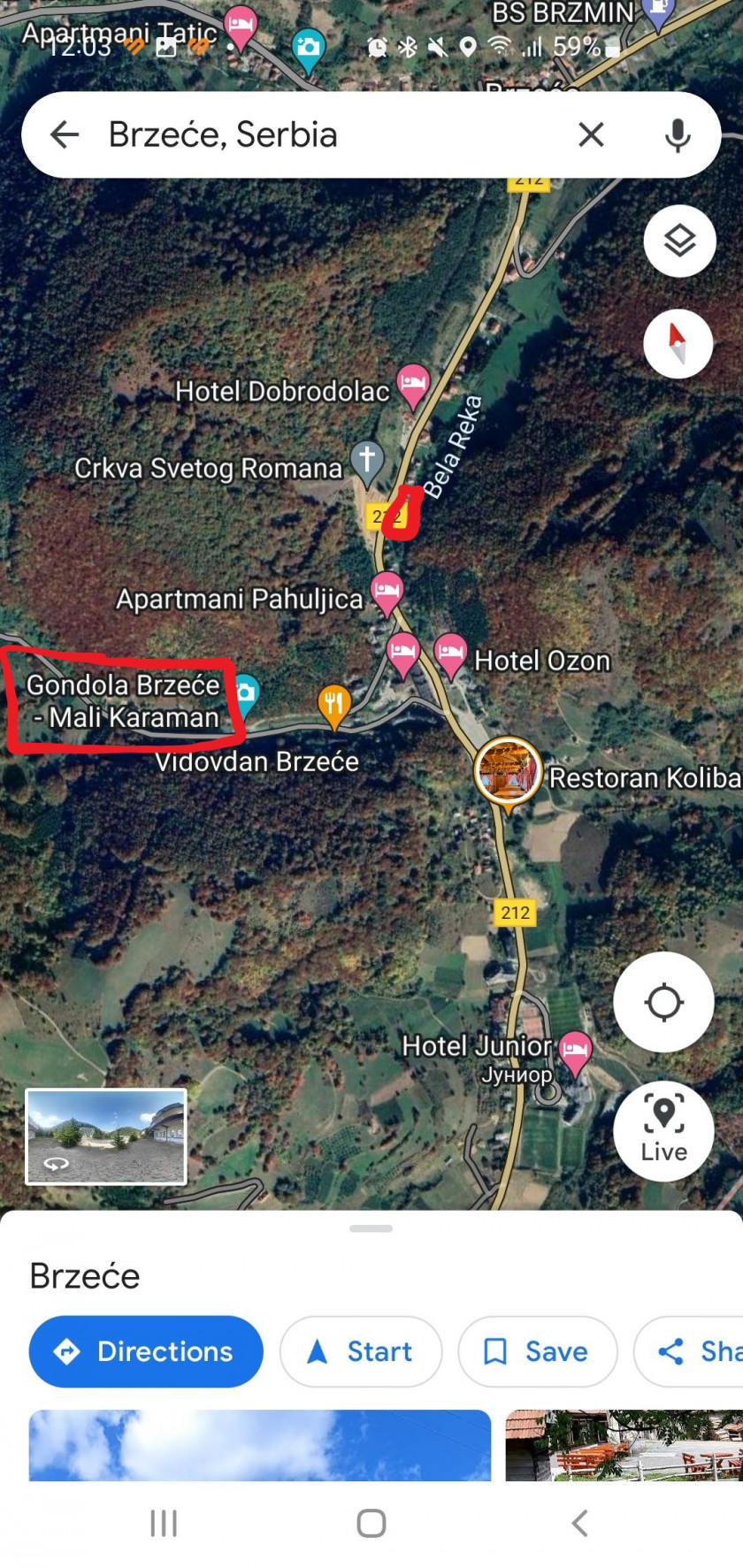The image size is (743, 1568).
Task: Select Hotel Dobrodolac pin
Action: point(412,386)
